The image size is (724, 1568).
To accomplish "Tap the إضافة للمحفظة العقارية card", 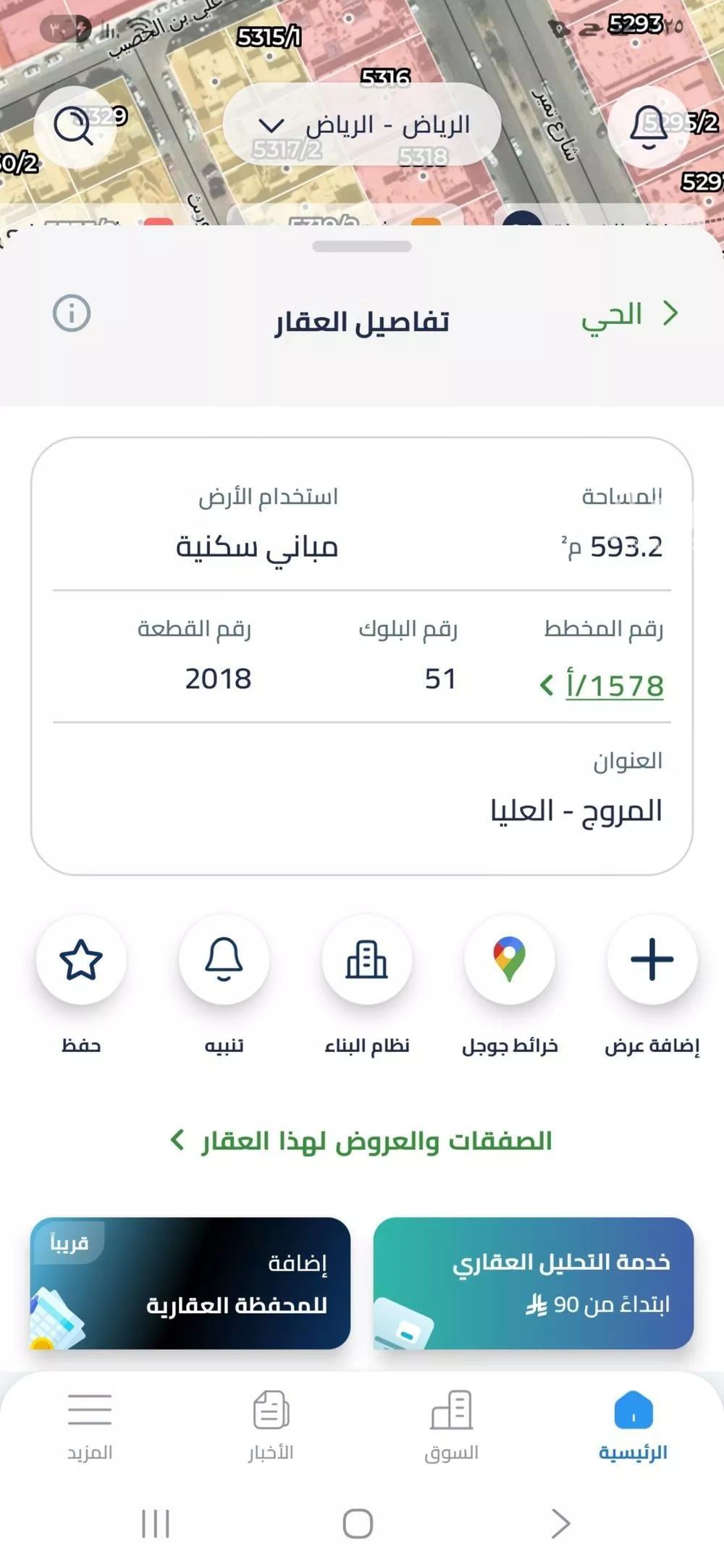I will point(190,1282).
